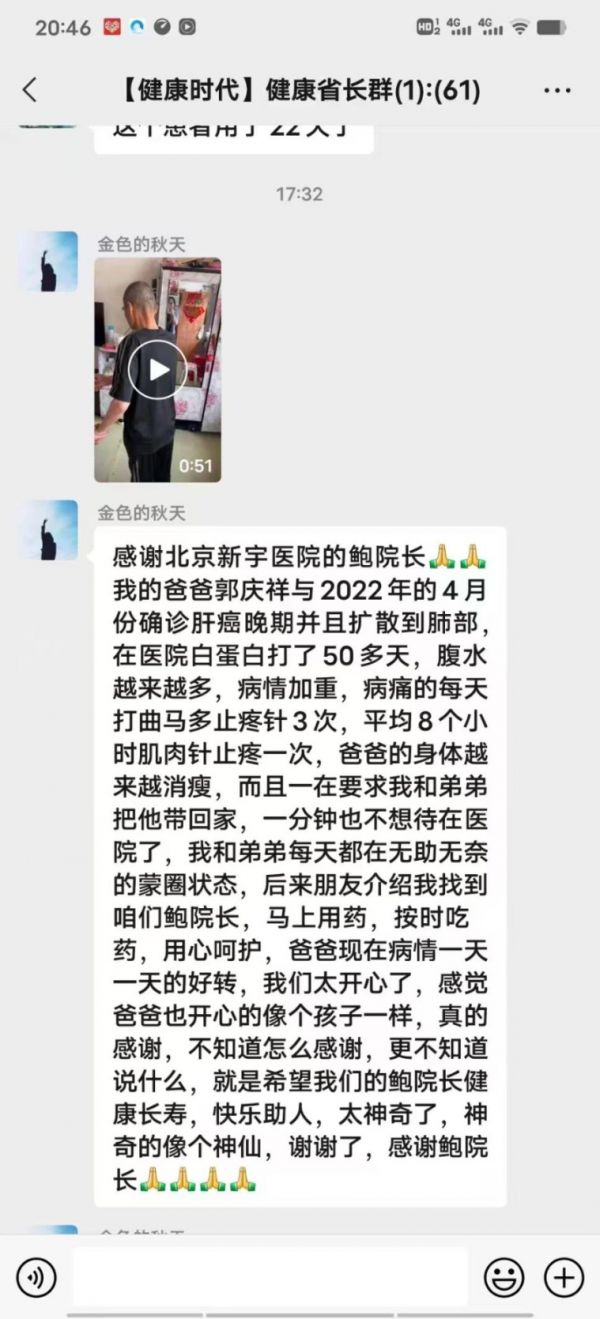Screen dimensions: 600x1319
Task: Open the emoji picker
Action: tap(504, 1277)
